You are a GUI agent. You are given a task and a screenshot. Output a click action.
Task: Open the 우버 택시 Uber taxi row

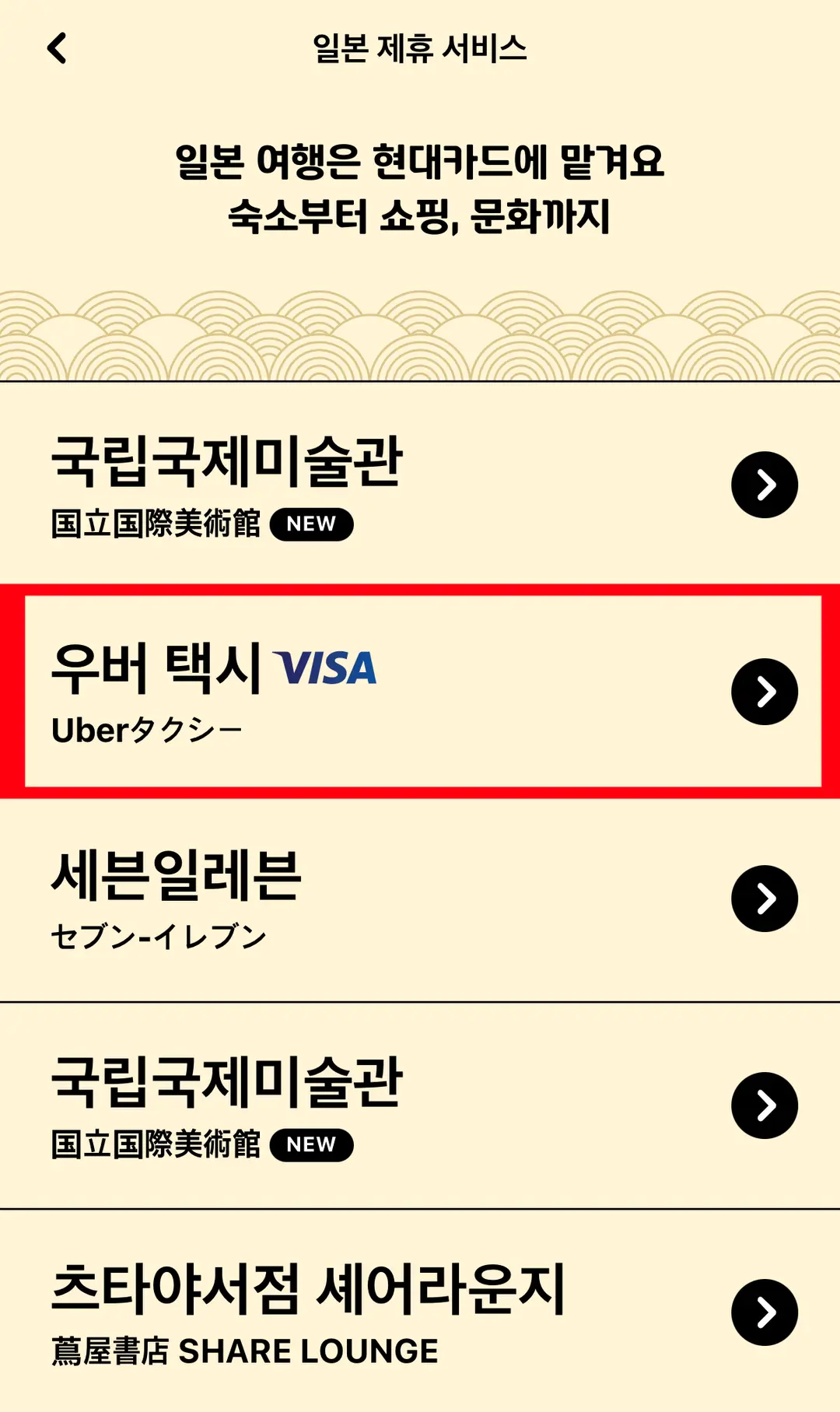420,691
